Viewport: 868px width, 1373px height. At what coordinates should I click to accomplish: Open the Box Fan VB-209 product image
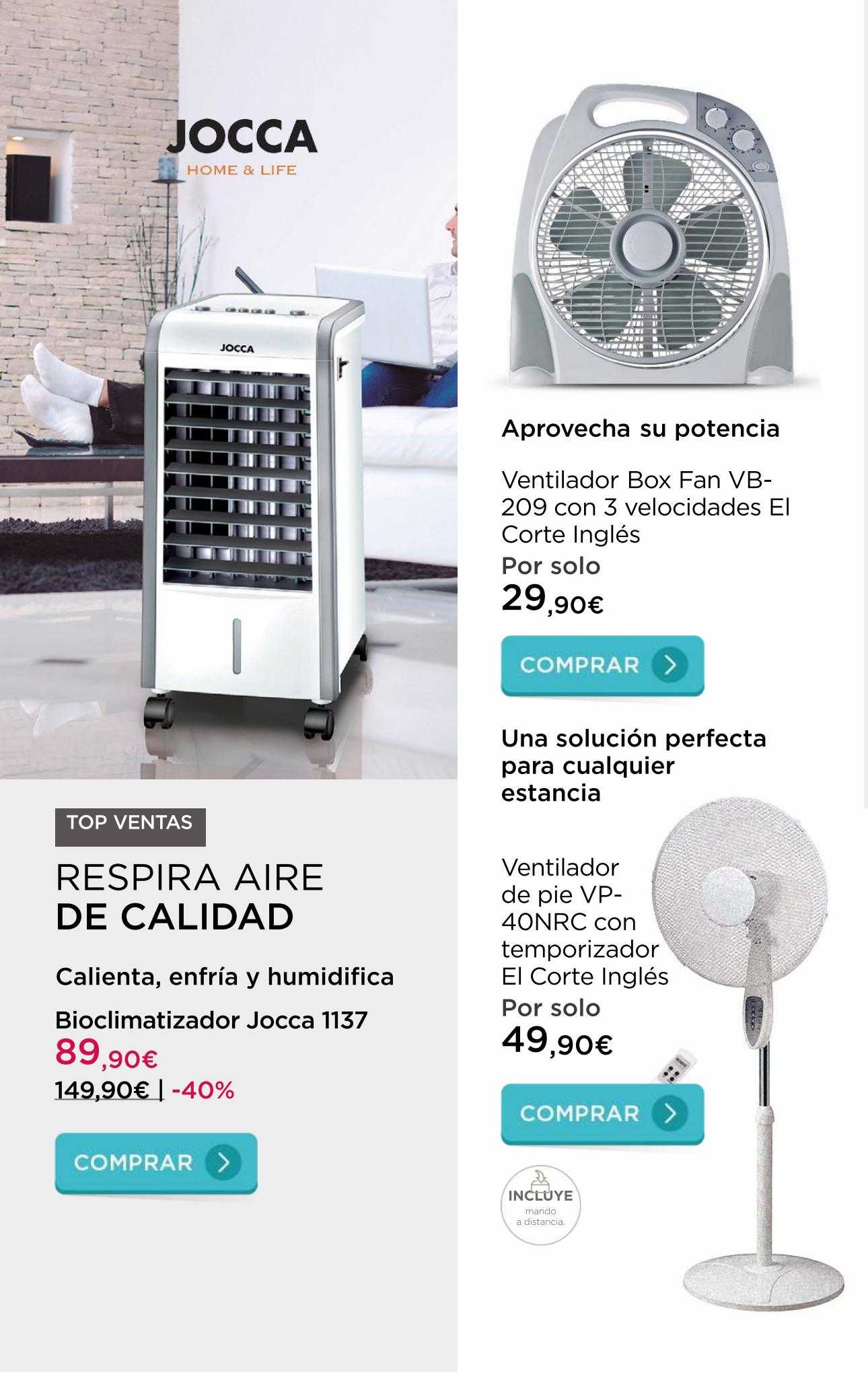pos(649,236)
